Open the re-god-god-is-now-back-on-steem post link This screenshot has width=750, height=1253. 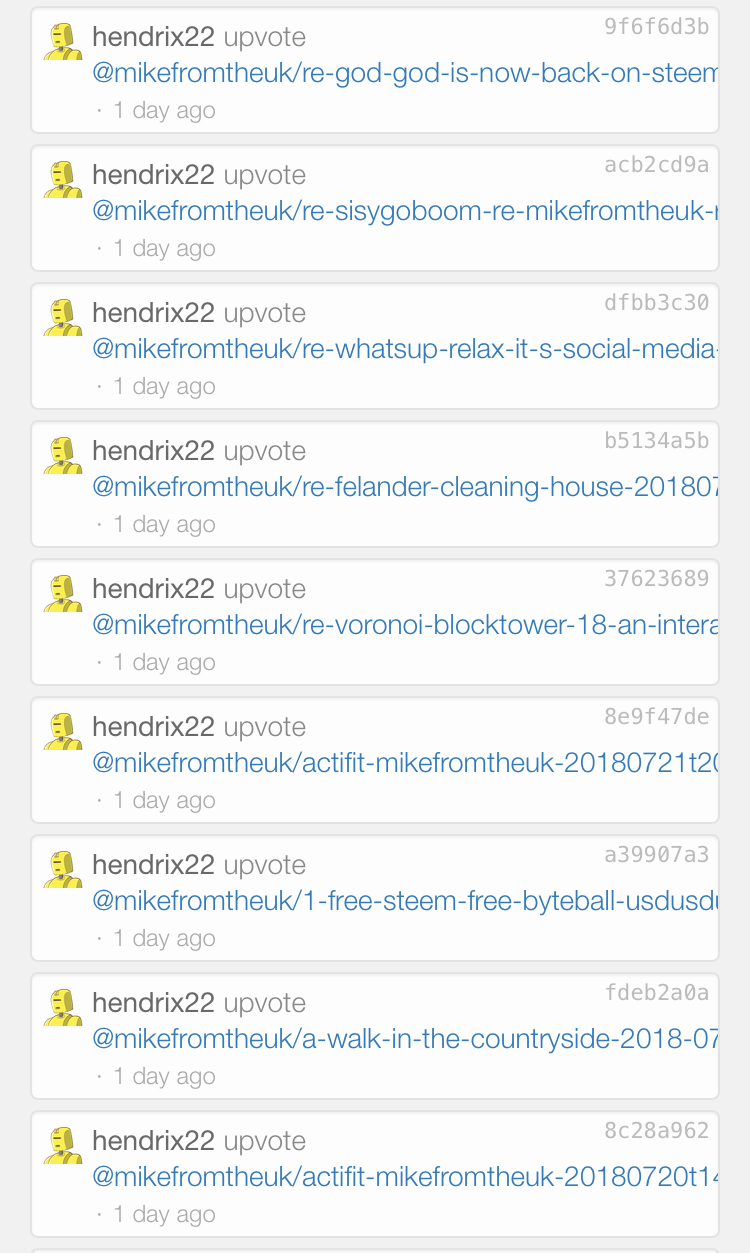coord(405,73)
